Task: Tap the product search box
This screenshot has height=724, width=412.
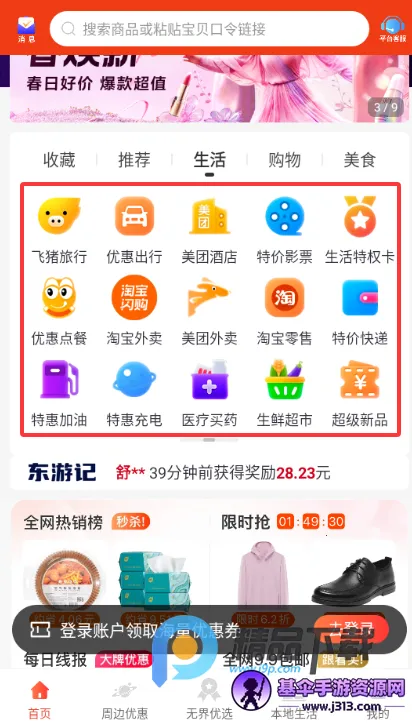Action: coord(209,29)
